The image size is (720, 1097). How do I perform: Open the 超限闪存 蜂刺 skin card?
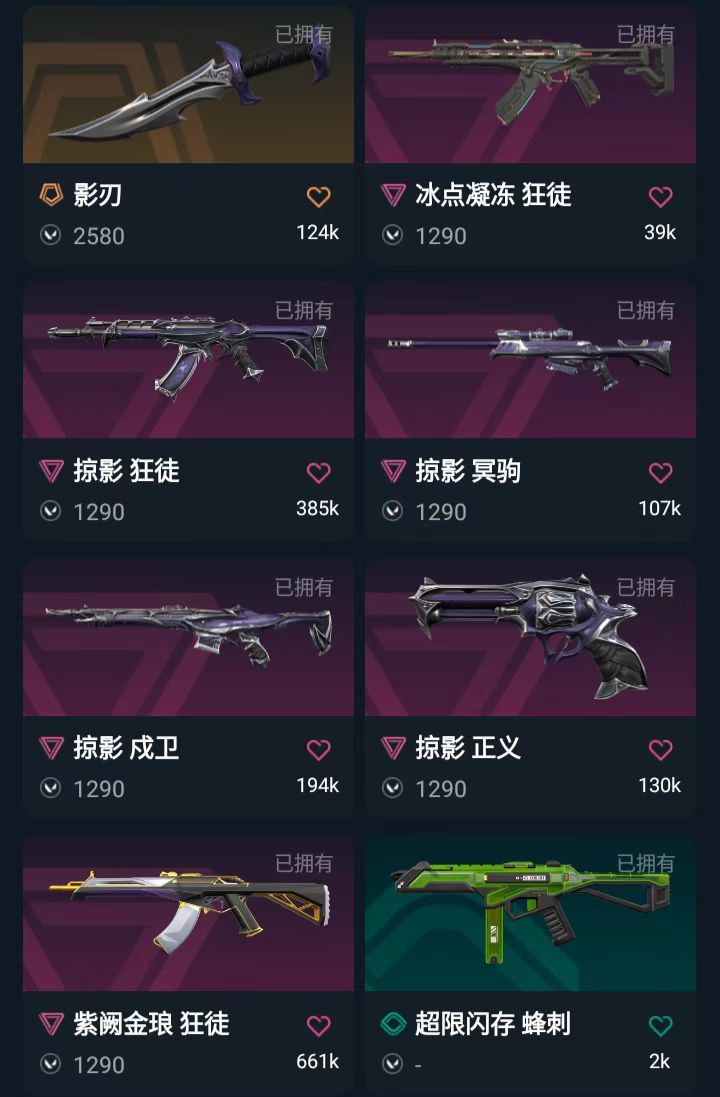coord(530,915)
